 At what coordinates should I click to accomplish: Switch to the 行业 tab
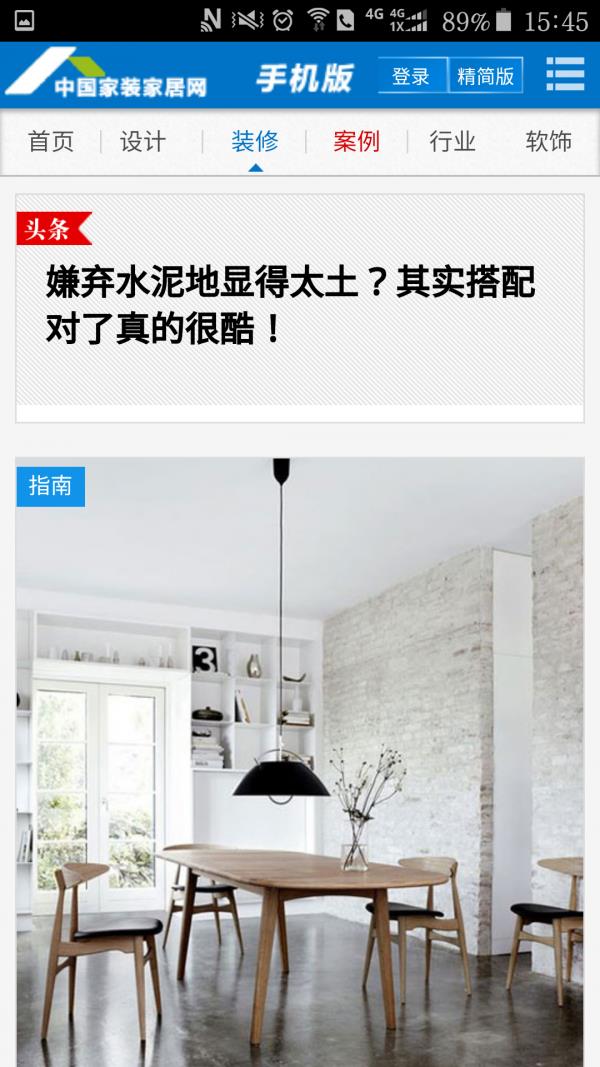[x=452, y=141]
